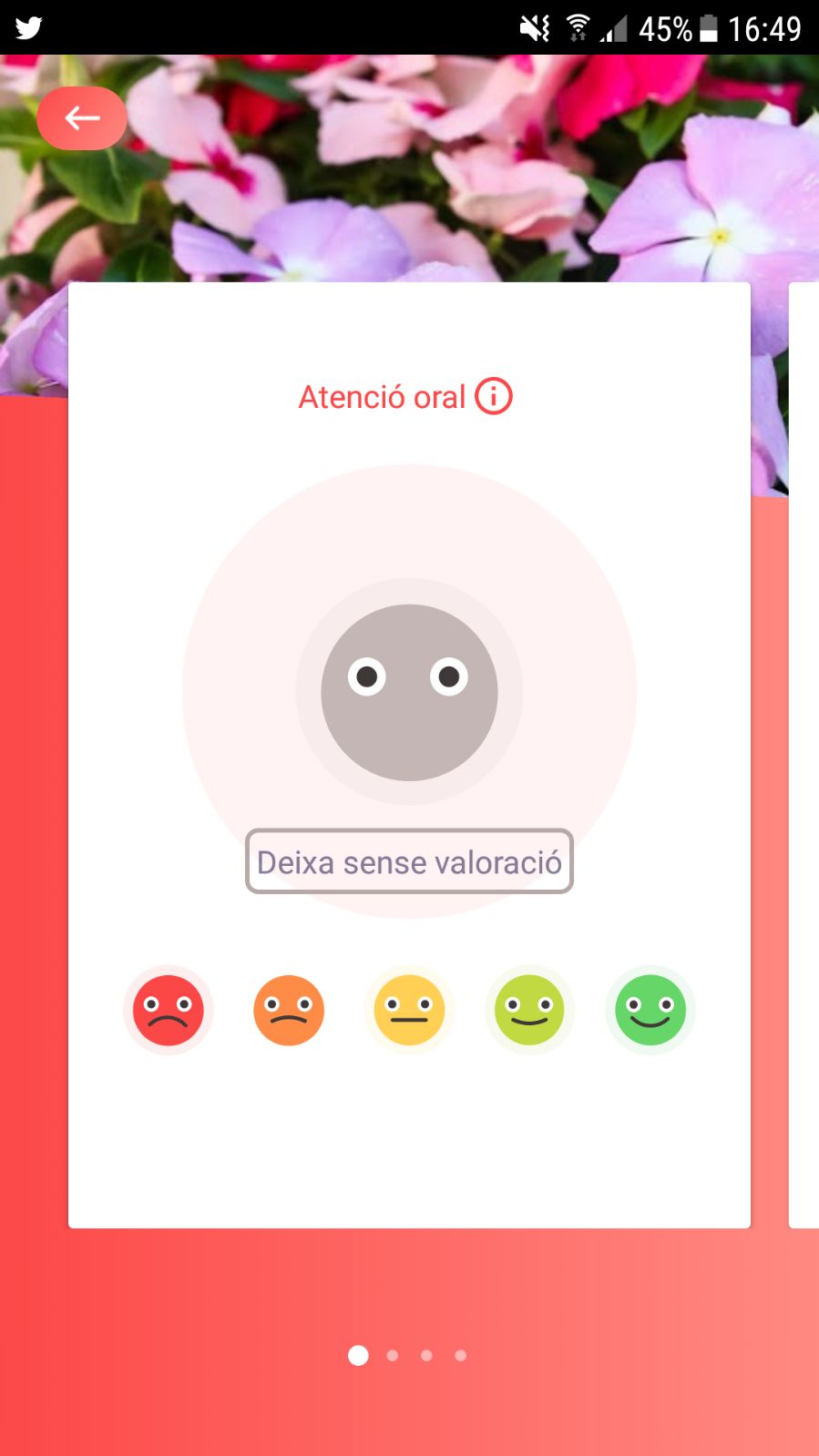
Task: Select the red very sad face rating
Action: point(169,1010)
